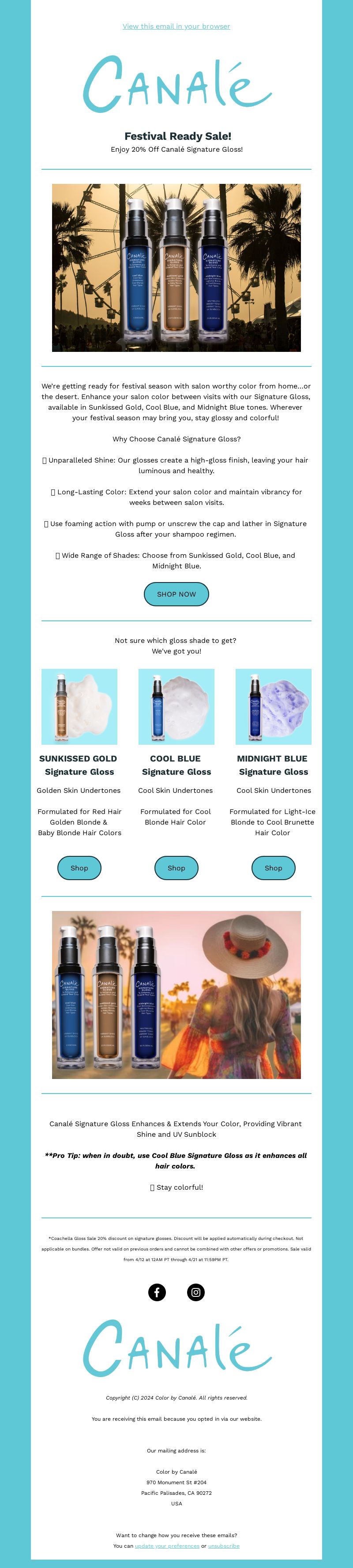Viewport: 353px width, 1568px height.
Task: Open the Instagram profile icon
Action: coord(195,1292)
